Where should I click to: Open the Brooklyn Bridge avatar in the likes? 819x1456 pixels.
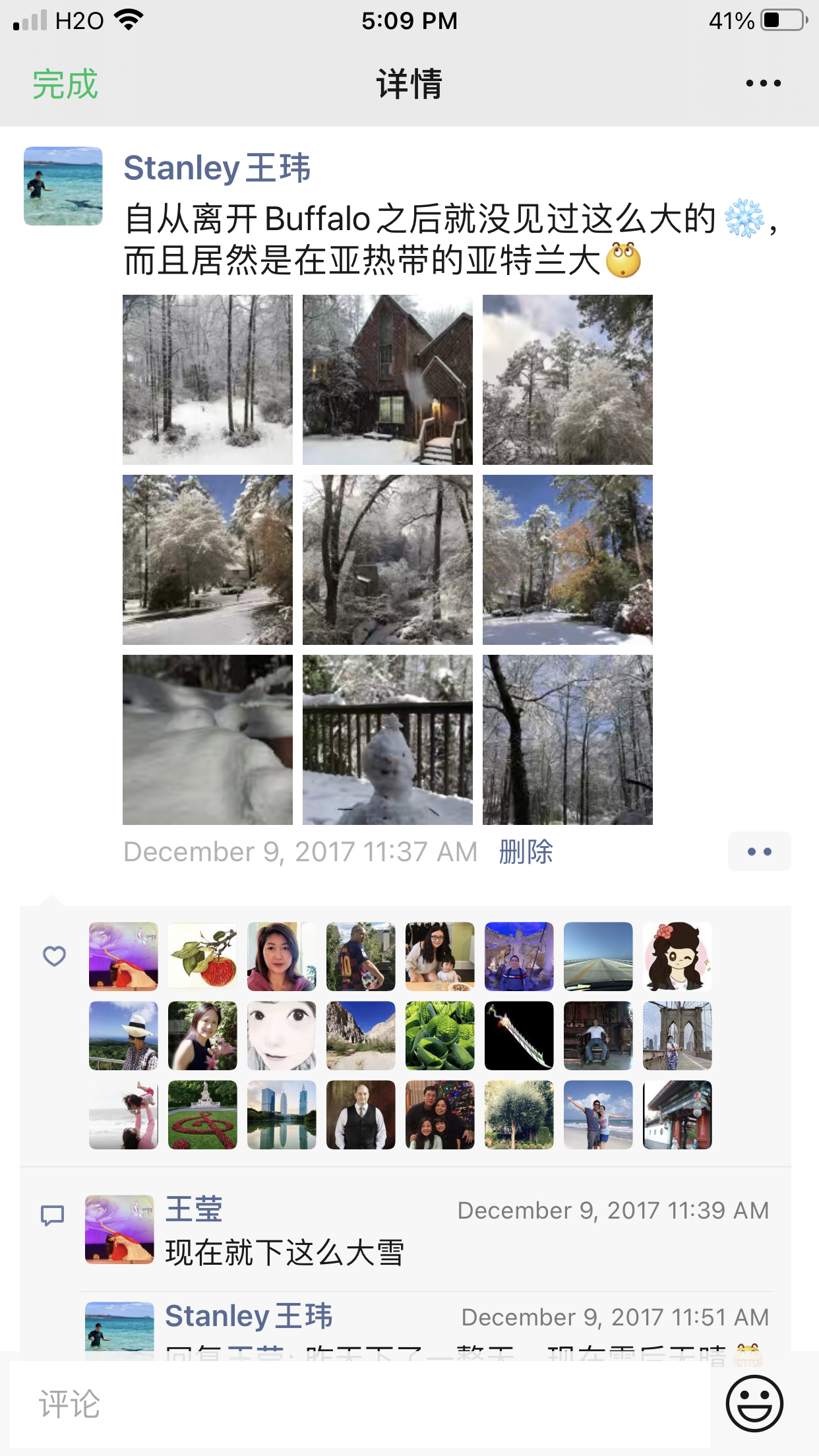(677, 1035)
